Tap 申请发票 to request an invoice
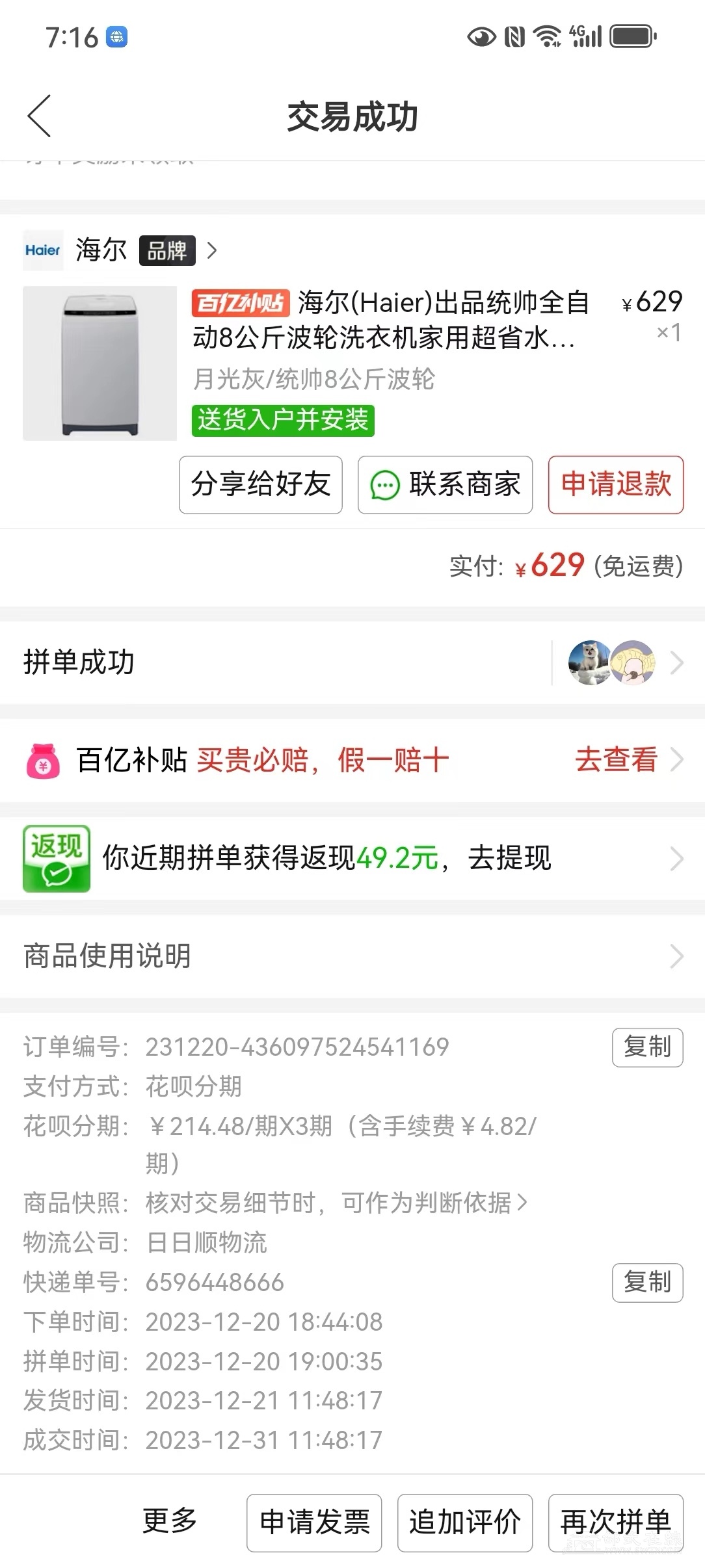Image resolution: width=705 pixels, height=1568 pixels. [314, 1522]
